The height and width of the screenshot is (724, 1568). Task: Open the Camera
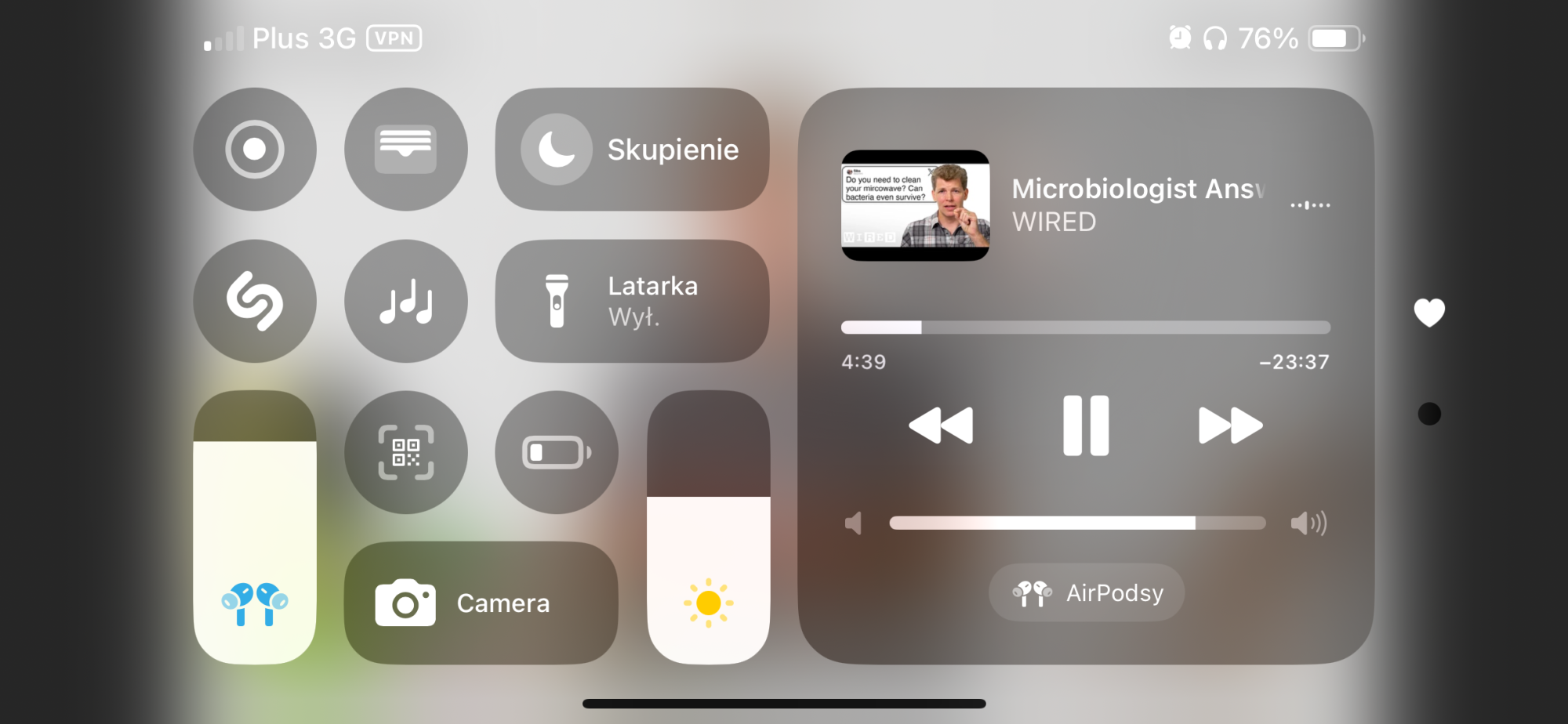pyautogui.click(x=481, y=603)
